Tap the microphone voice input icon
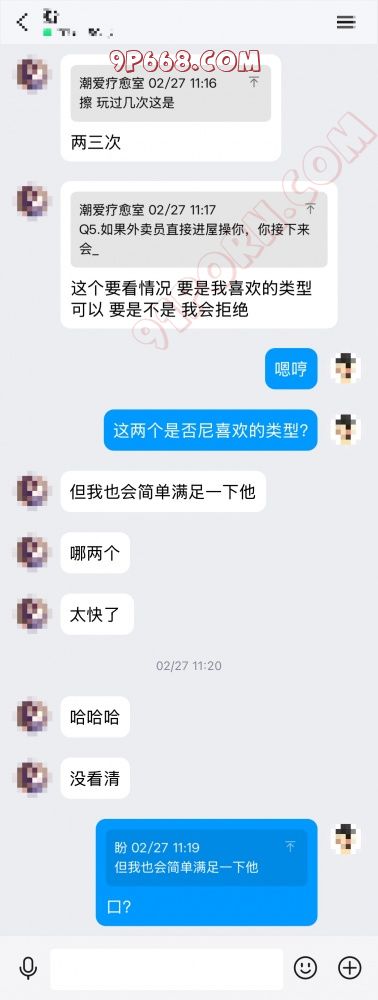The height and width of the screenshot is (1000, 378). [x=27, y=968]
